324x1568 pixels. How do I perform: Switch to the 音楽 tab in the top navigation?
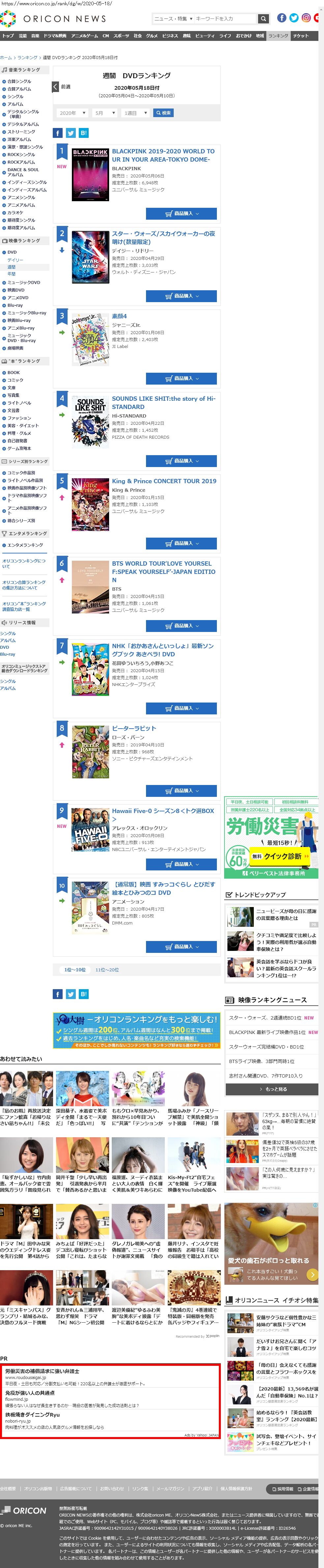coord(35,36)
